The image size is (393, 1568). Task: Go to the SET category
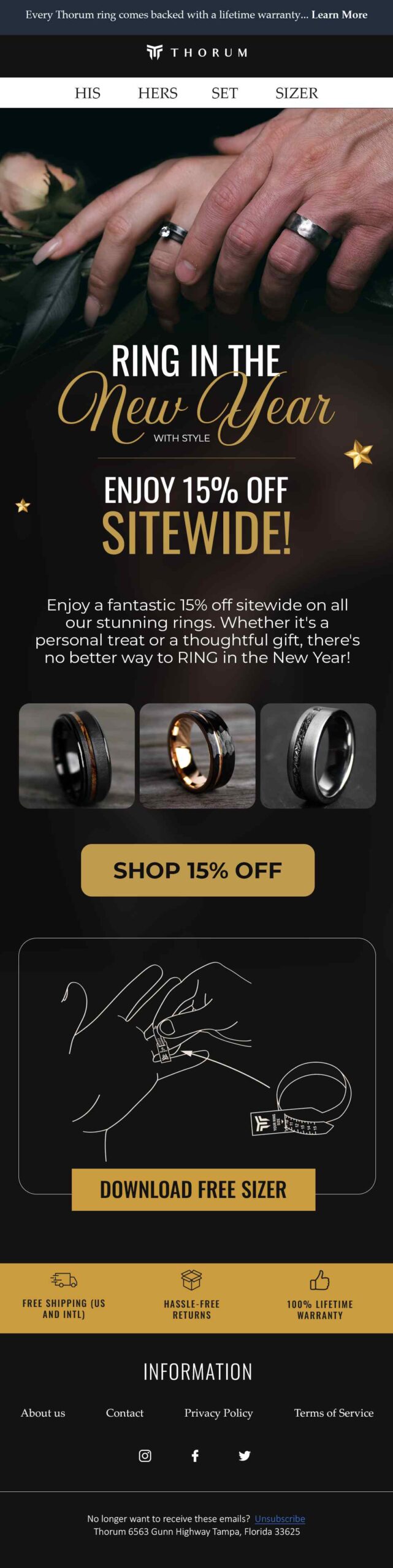224,93
